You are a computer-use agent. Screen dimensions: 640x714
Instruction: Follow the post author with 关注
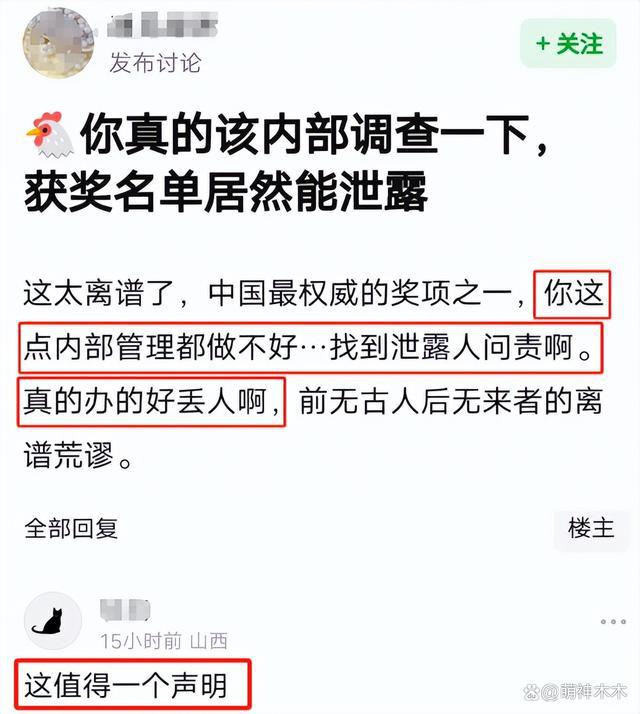pos(569,44)
